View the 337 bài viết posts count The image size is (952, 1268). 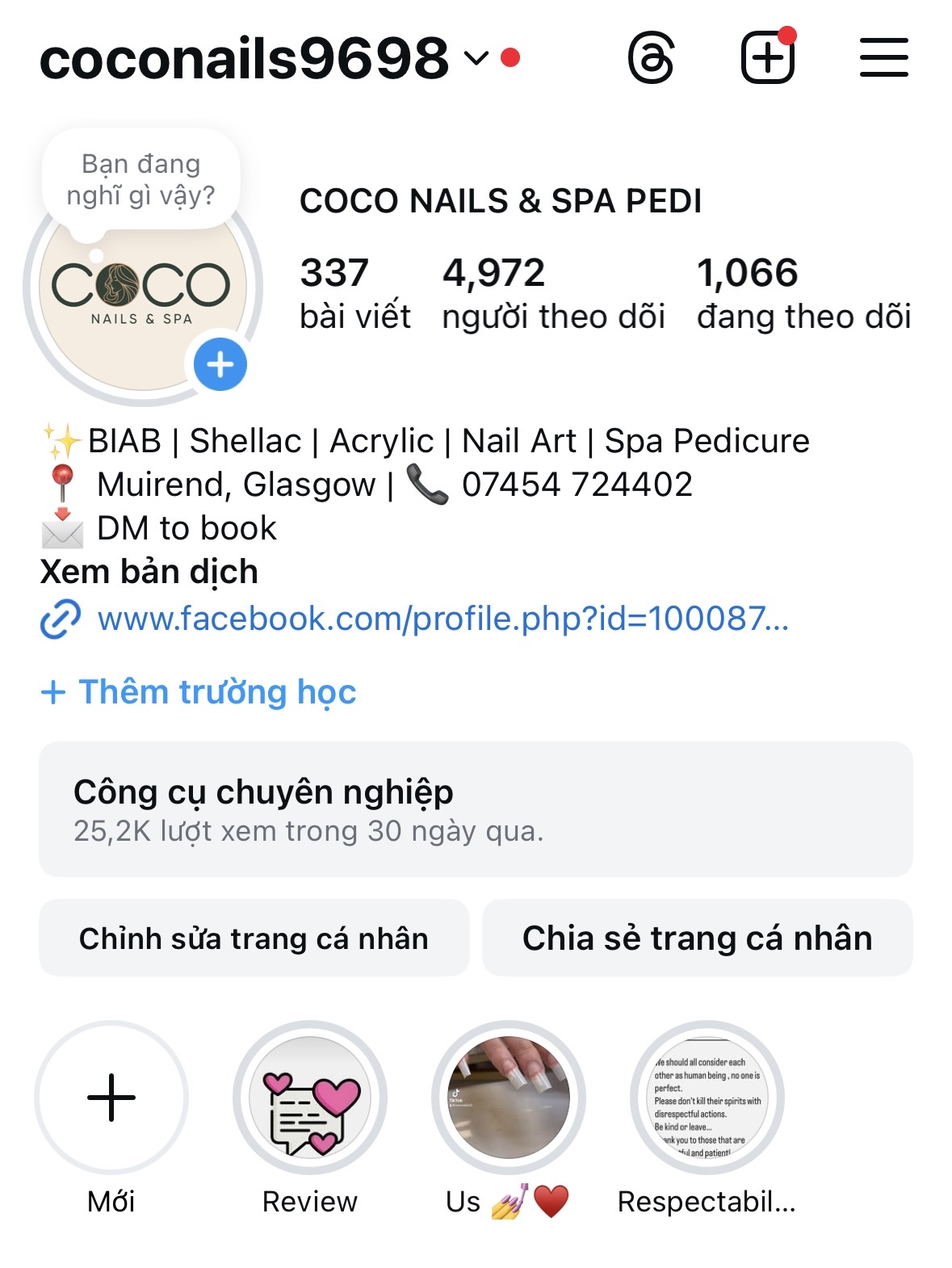354,293
